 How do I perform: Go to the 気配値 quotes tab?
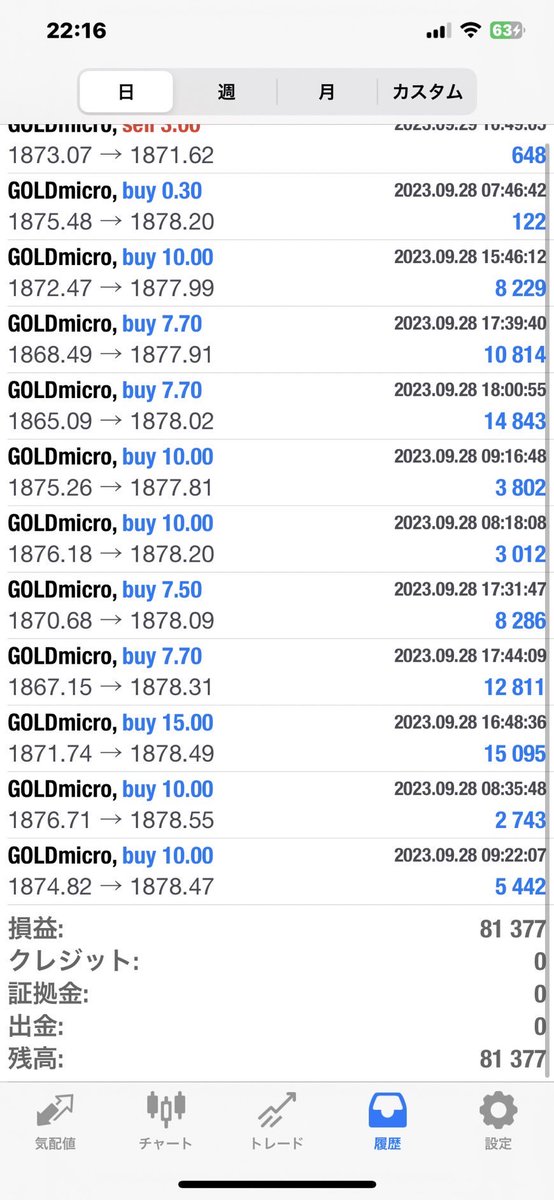pyautogui.click(x=55, y=1120)
